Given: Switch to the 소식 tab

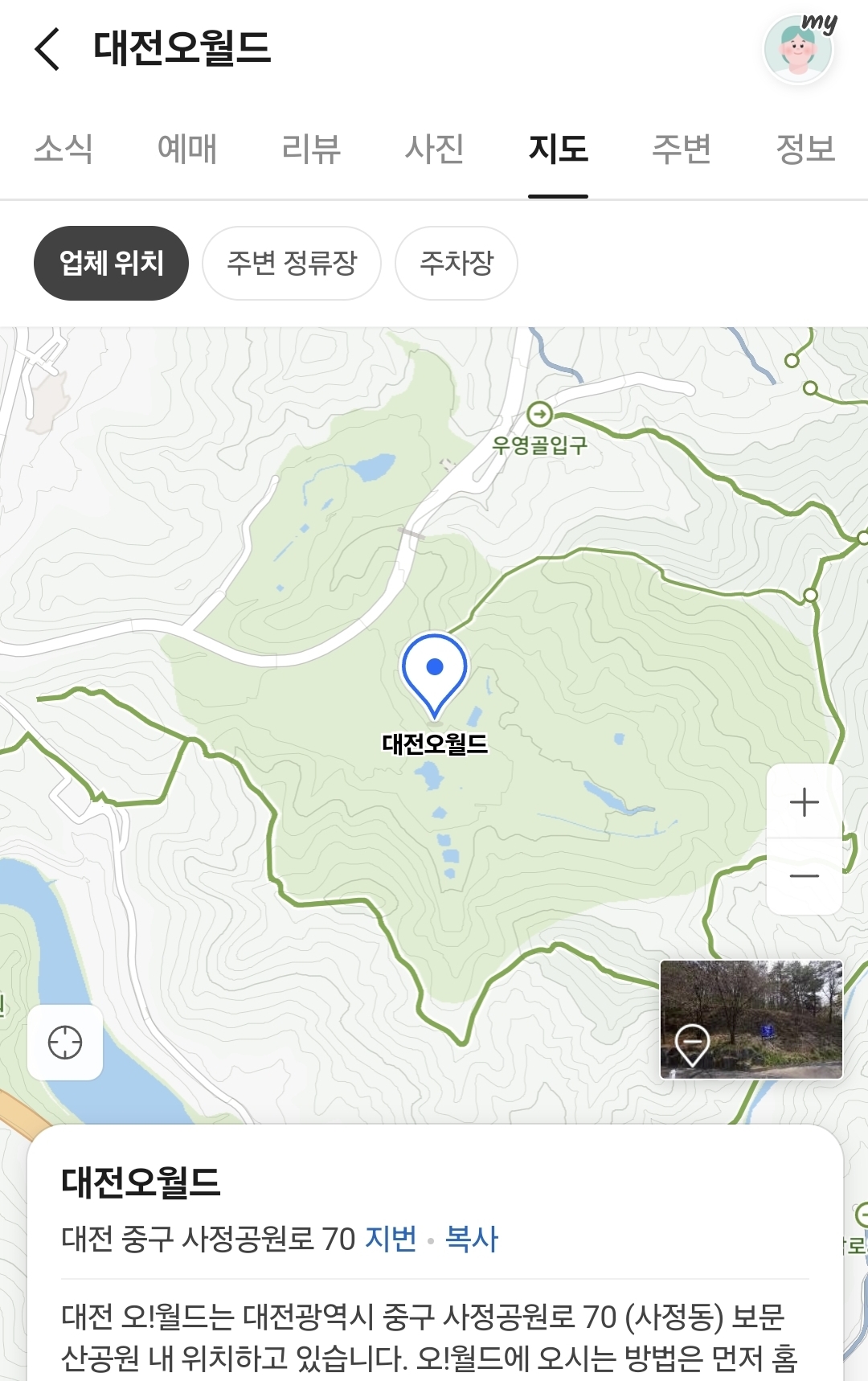Looking at the screenshot, I should coord(63,150).
